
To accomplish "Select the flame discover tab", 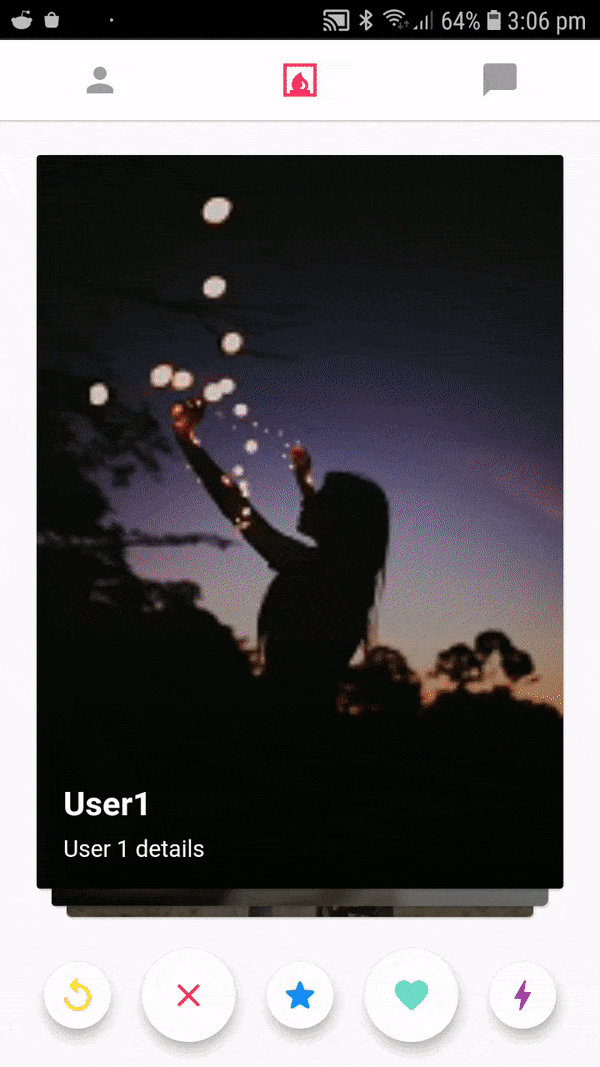I will (x=300, y=80).
